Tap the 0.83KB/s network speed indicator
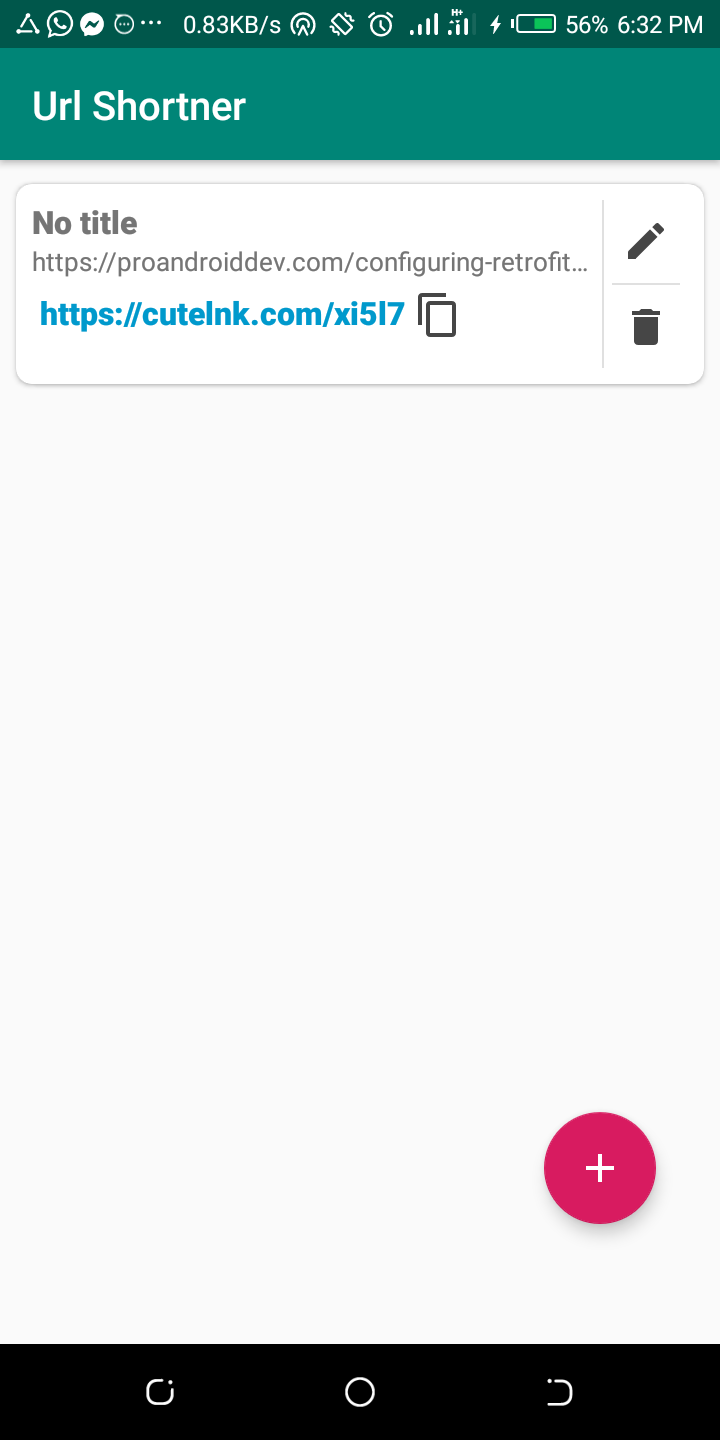This screenshot has height=1440, width=720. point(231,23)
